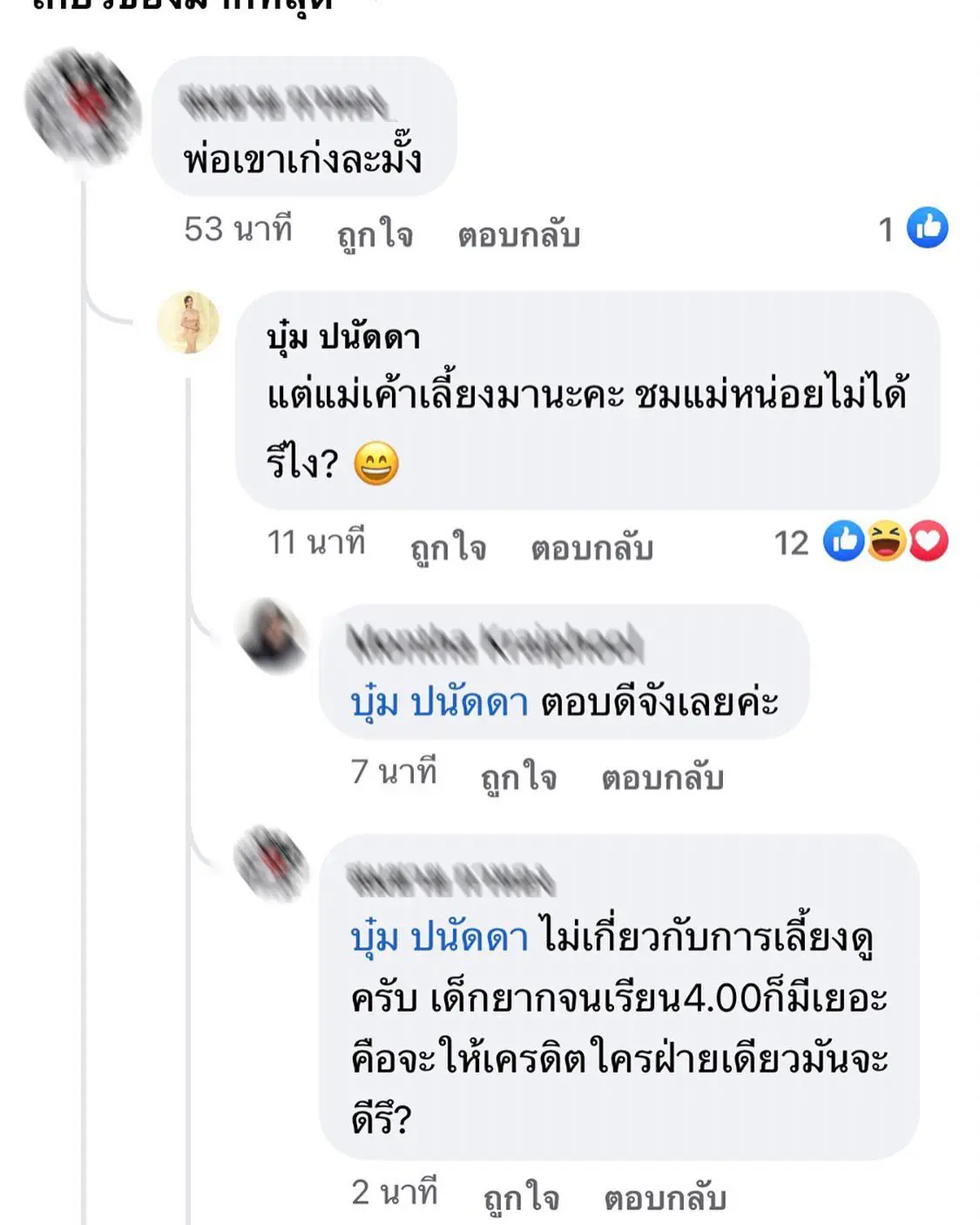Reply to บุ๋ม ปนัดดา's 11-minute-old comment

[x=591, y=548]
